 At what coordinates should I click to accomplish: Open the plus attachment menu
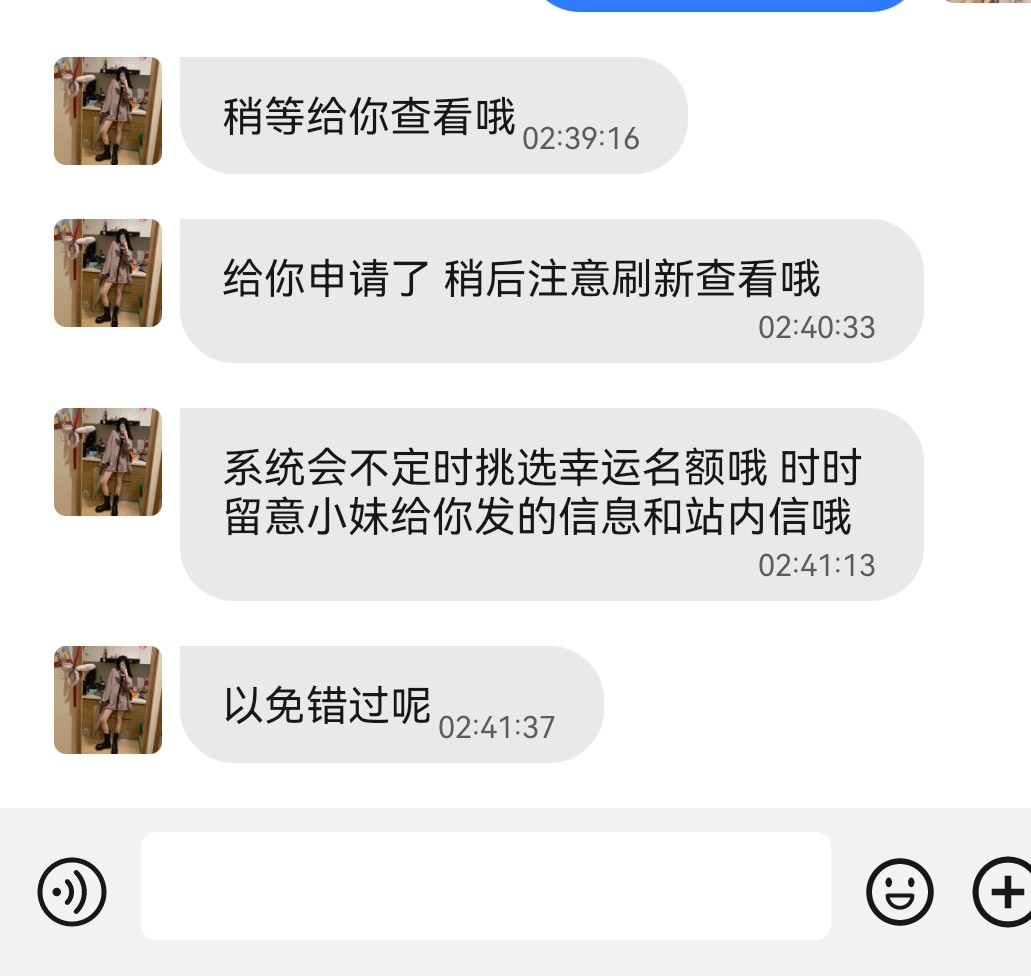coord(1004,890)
